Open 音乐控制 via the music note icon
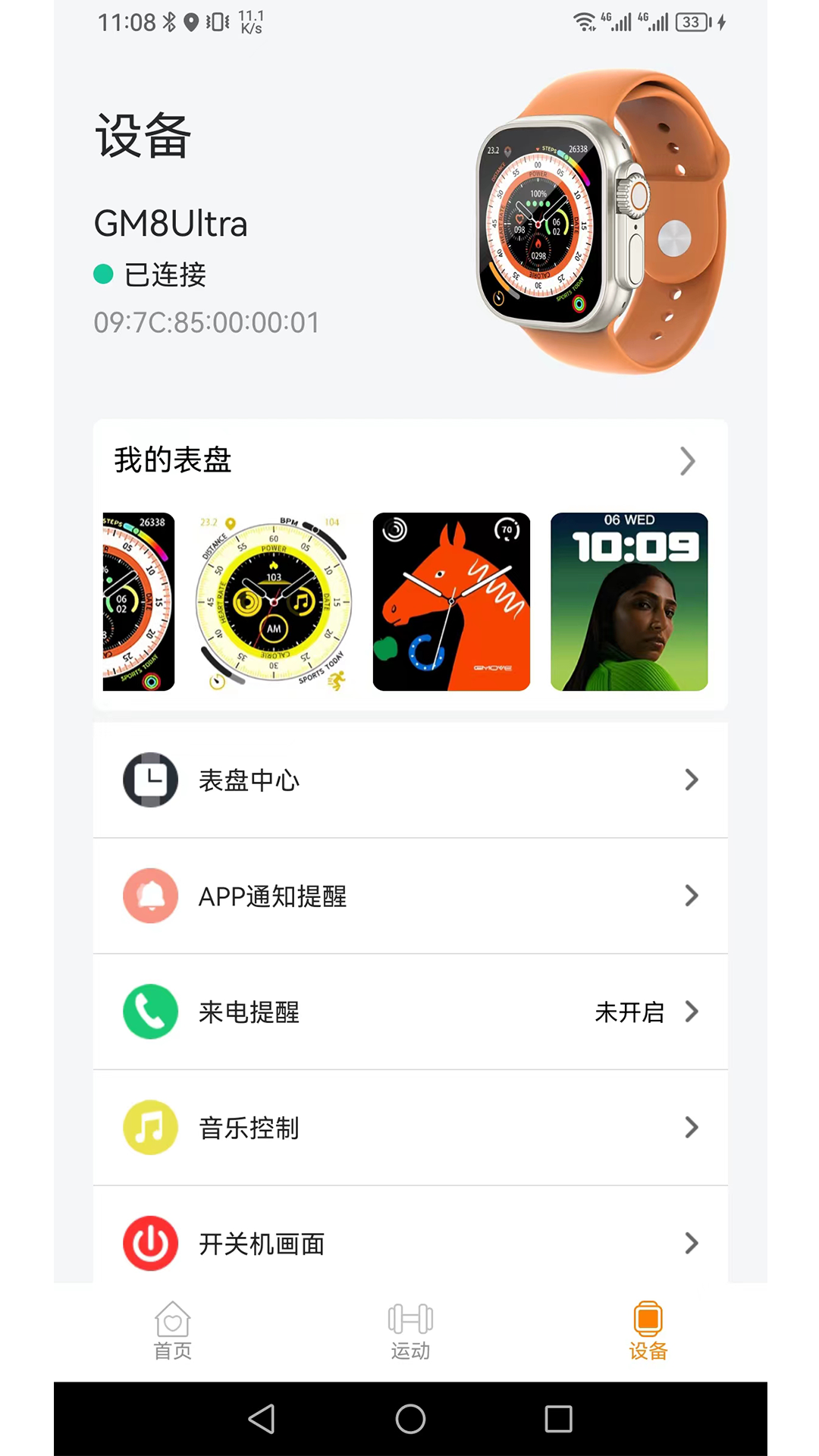The width and height of the screenshot is (819, 1456). (x=150, y=1128)
